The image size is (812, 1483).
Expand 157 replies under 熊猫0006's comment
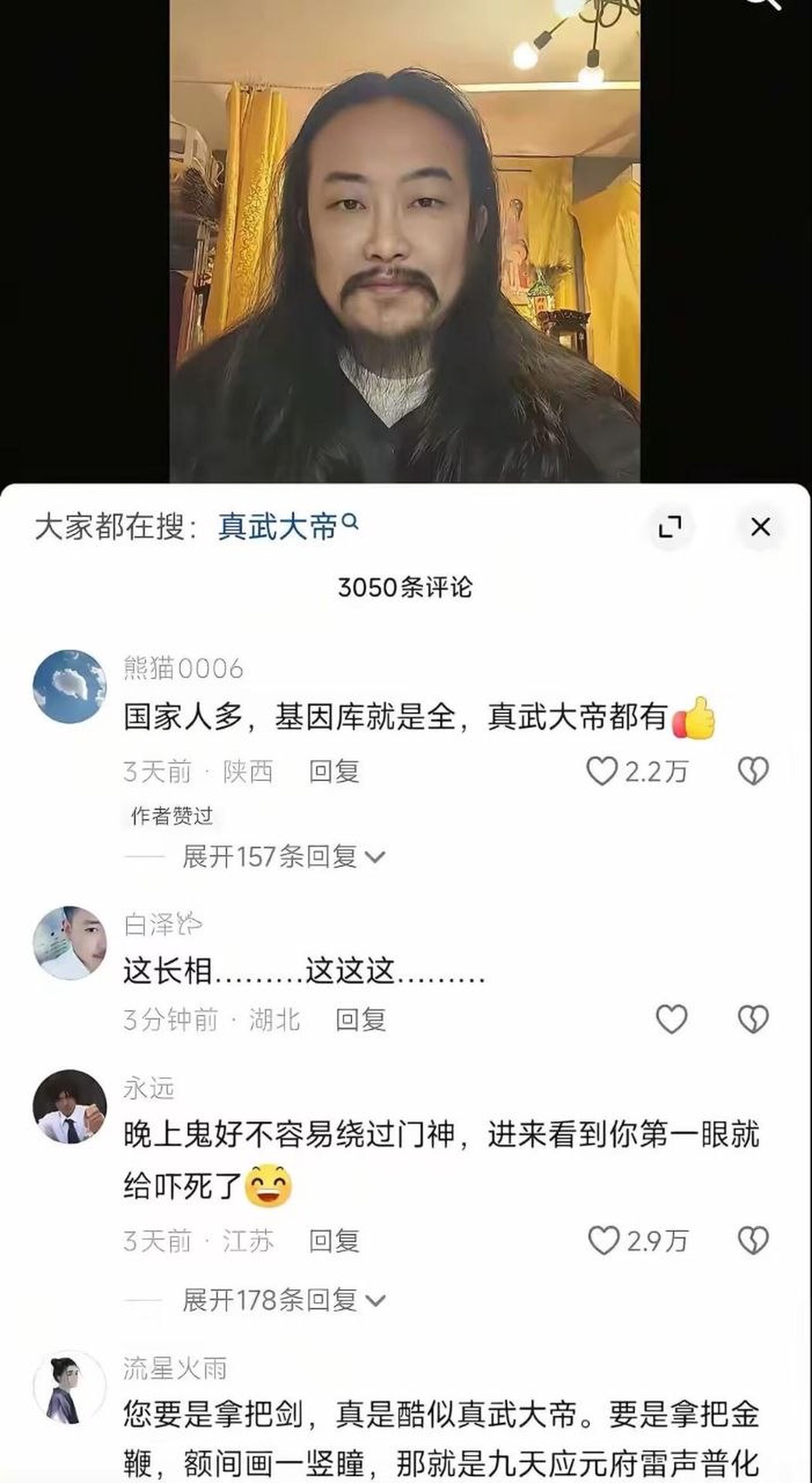[282, 856]
